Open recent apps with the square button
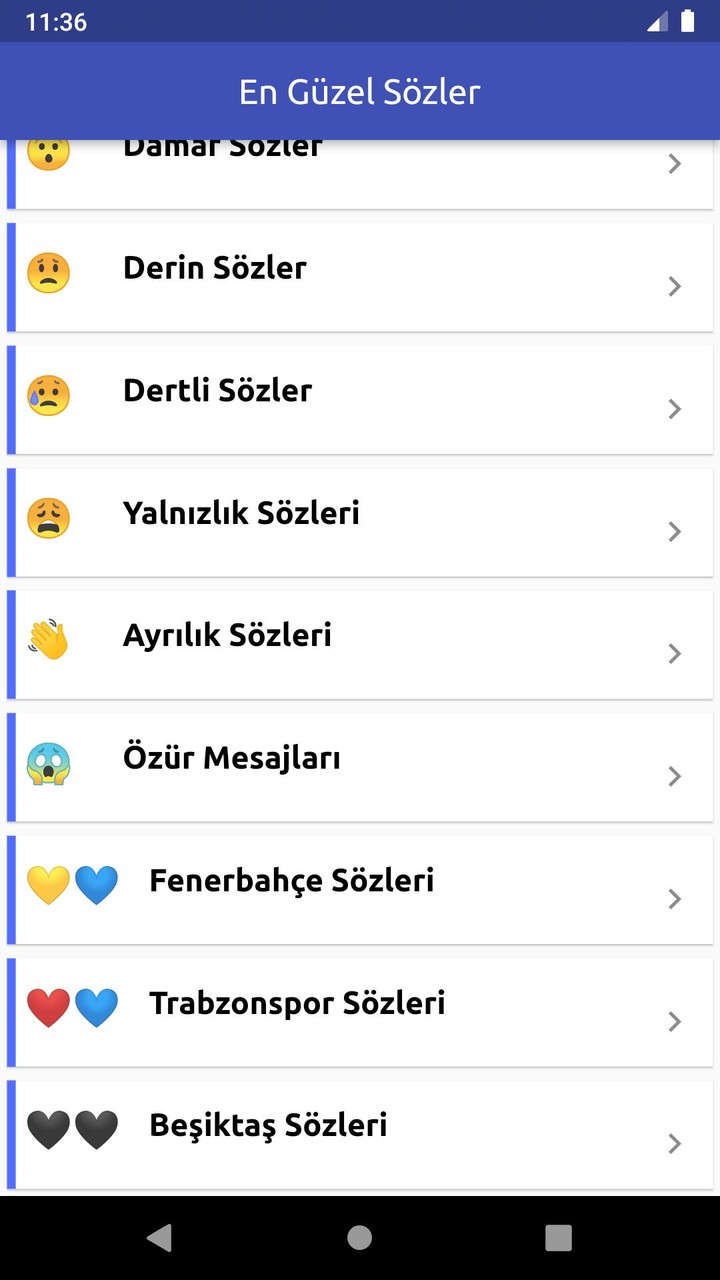The width and height of the screenshot is (720, 1280). pos(558,1238)
